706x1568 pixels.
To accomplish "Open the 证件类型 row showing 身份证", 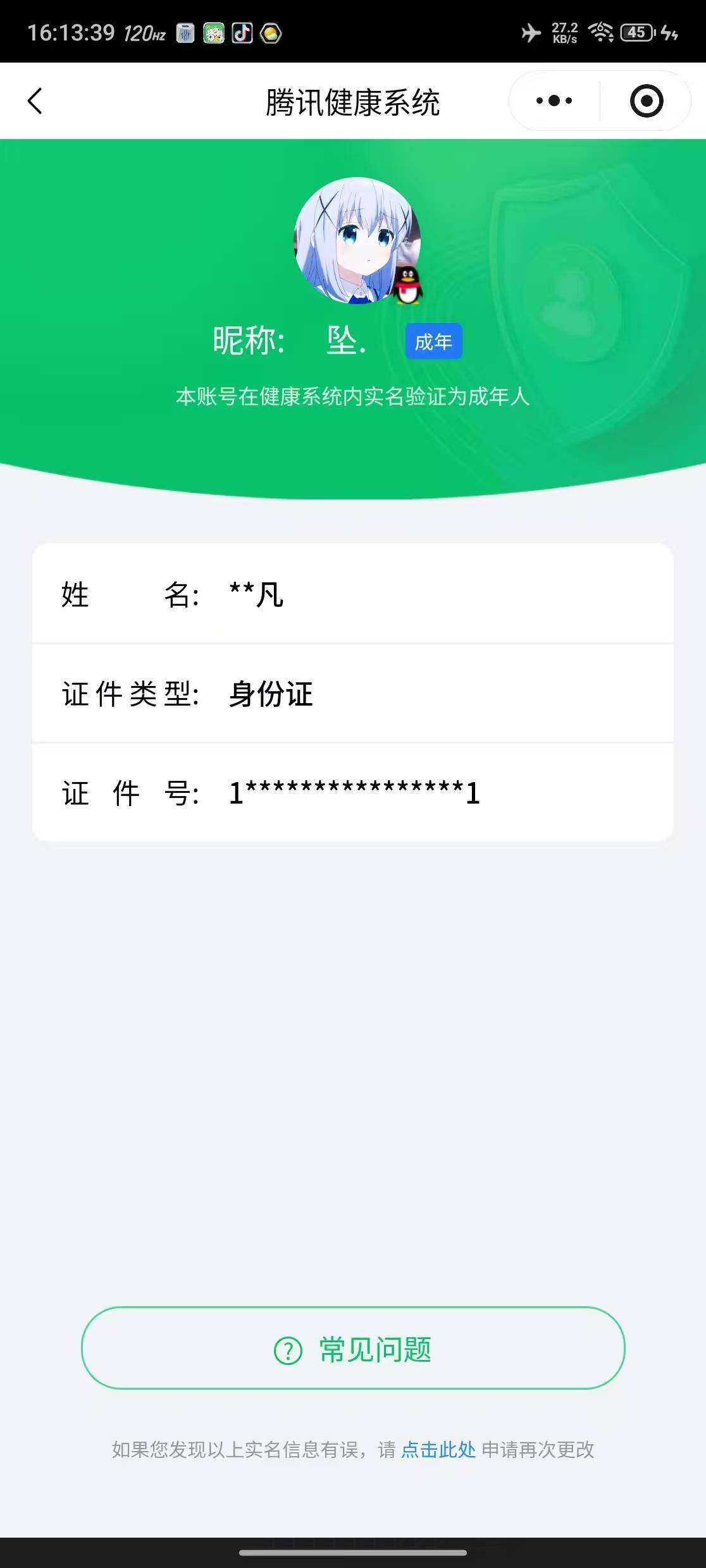I will coord(353,694).
